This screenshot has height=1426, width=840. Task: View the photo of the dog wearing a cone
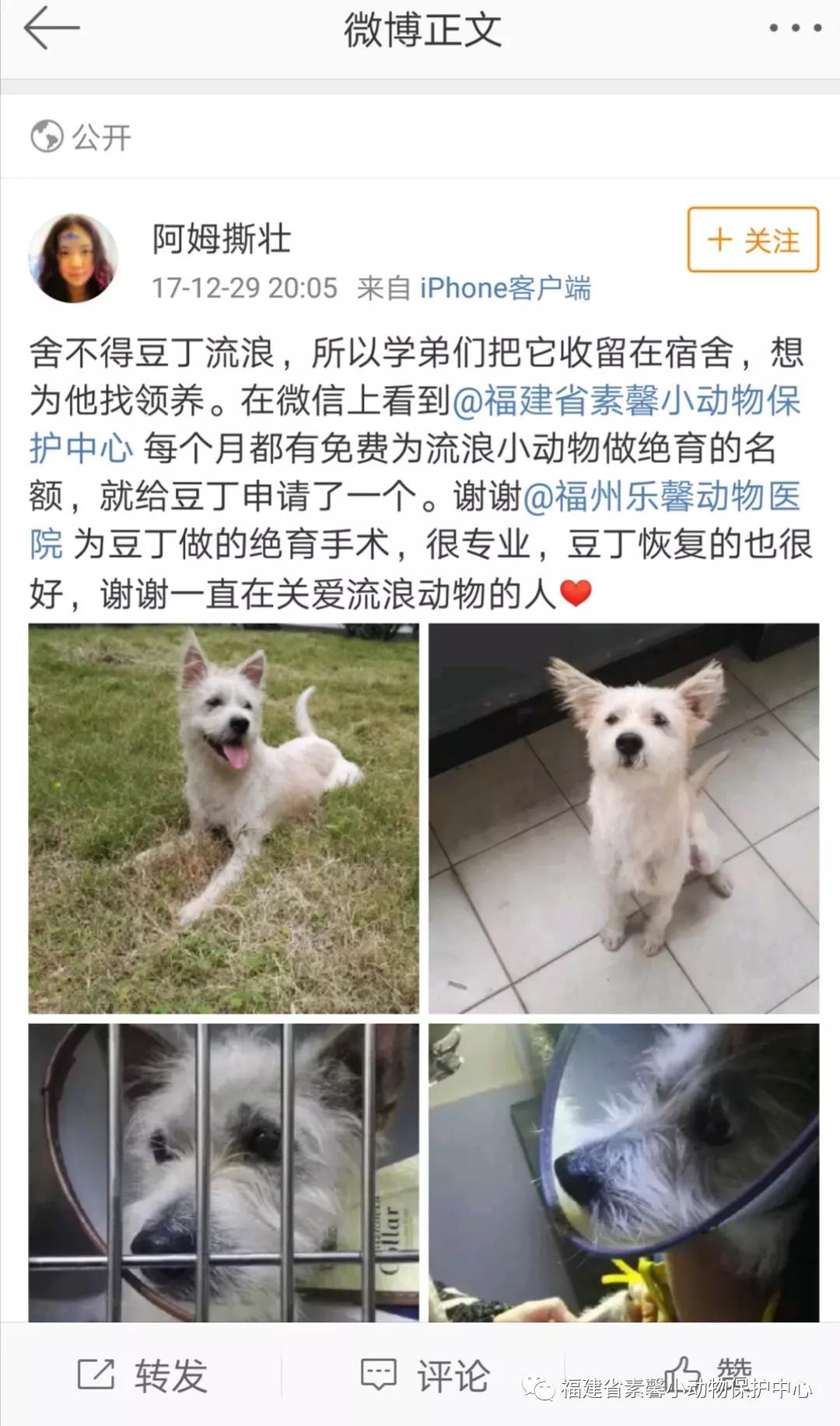coord(624,1172)
